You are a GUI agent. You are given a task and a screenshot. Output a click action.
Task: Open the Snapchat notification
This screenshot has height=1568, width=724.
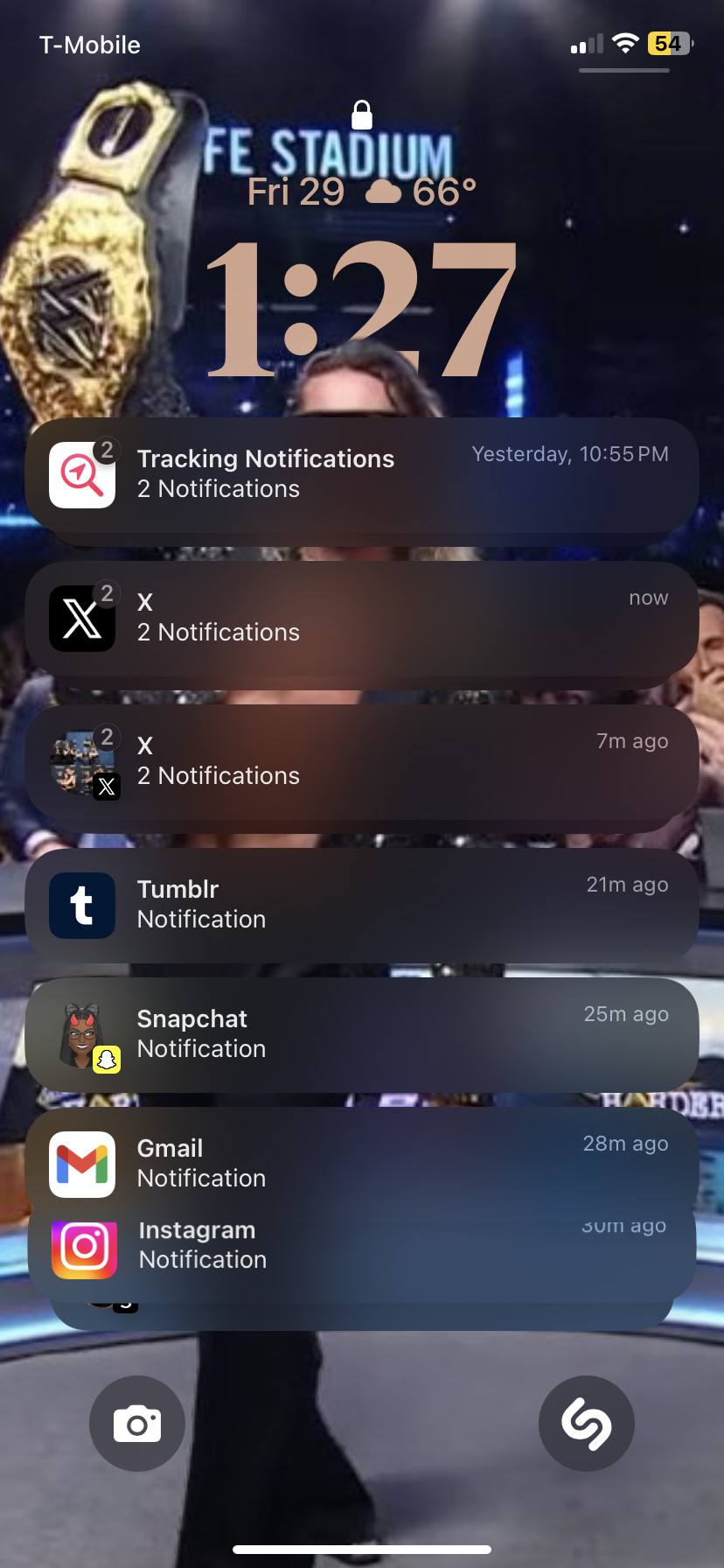click(362, 1035)
